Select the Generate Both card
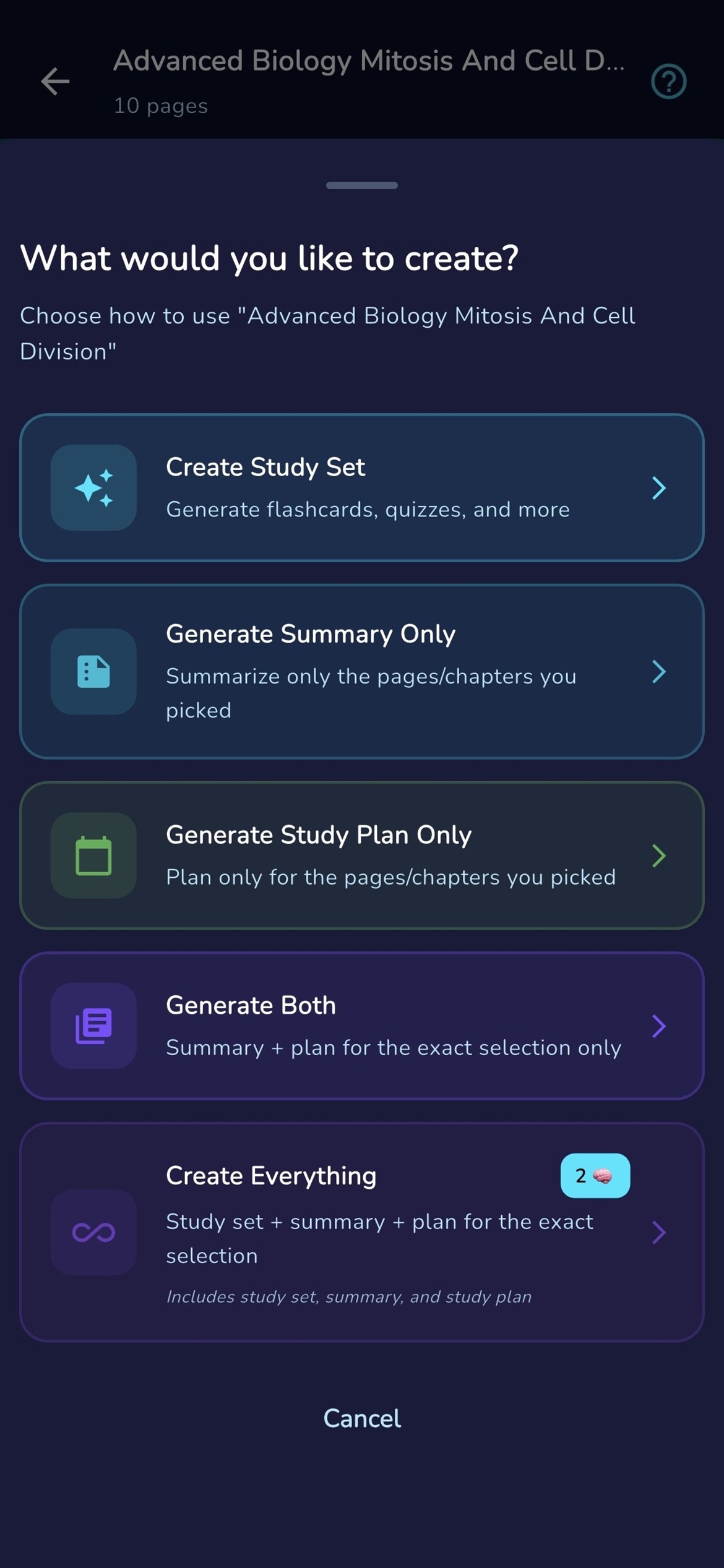The image size is (724, 1568). tap(362, 1026)
